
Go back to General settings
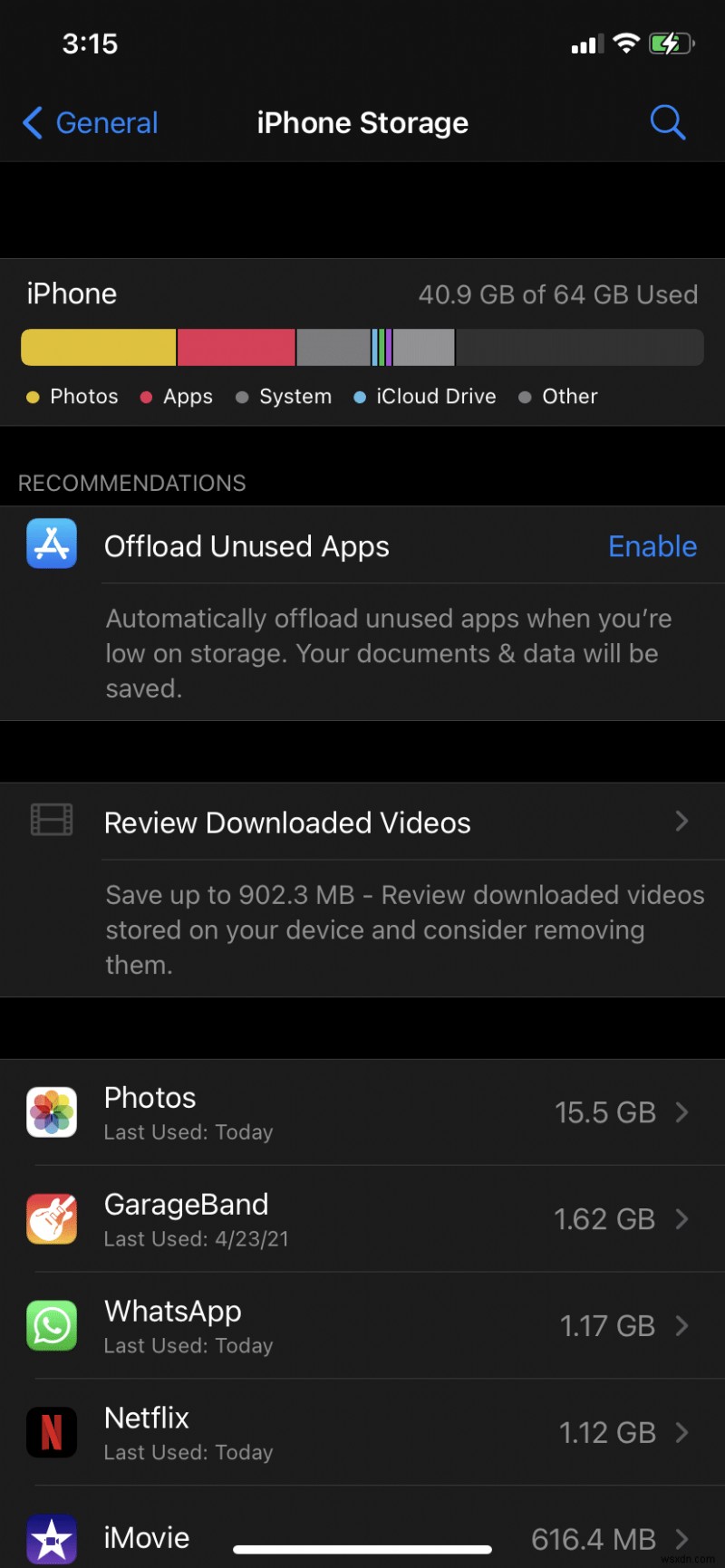tap(89, 122)
